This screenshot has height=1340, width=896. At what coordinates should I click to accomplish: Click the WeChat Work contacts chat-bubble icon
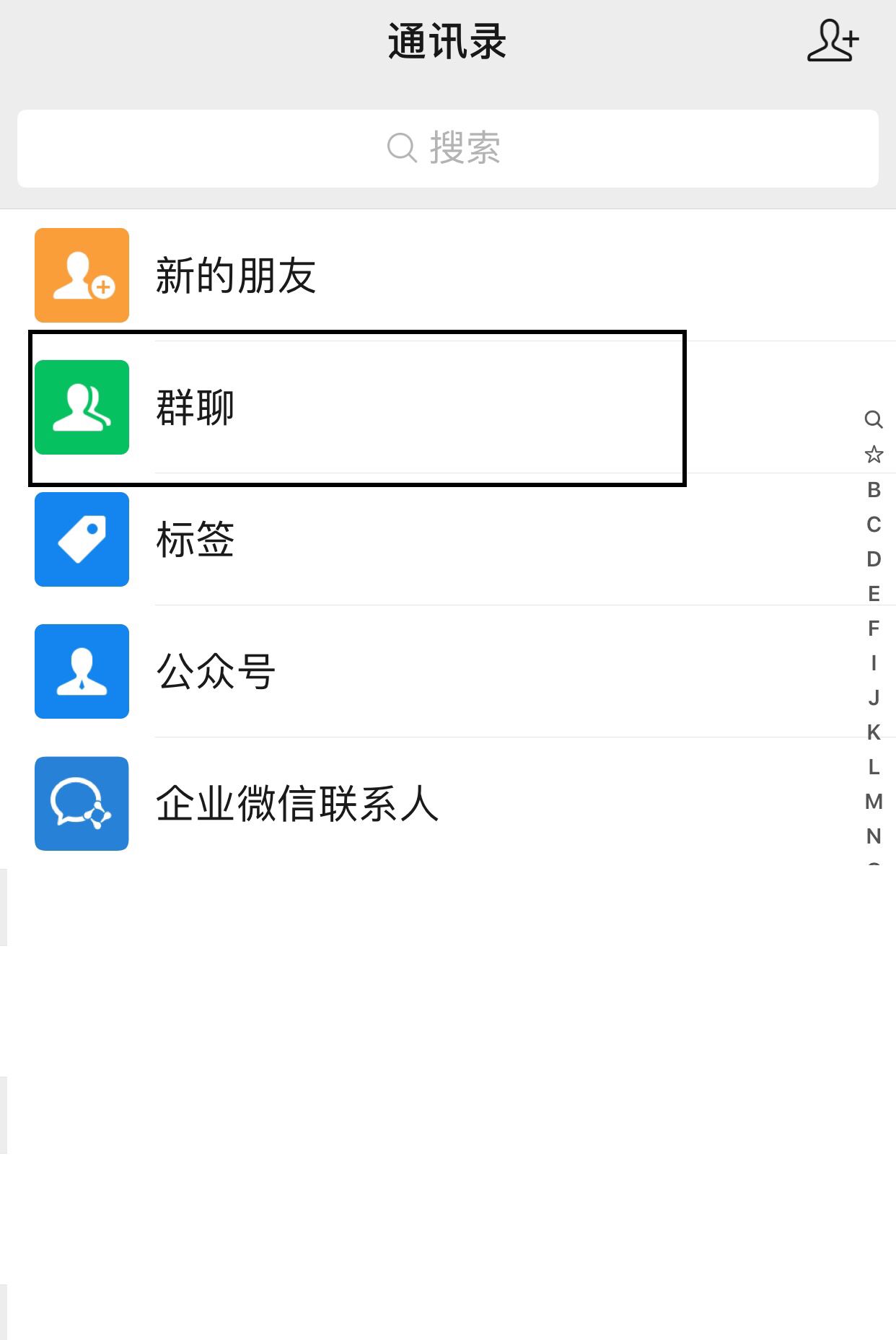click(x=82, y=803)
